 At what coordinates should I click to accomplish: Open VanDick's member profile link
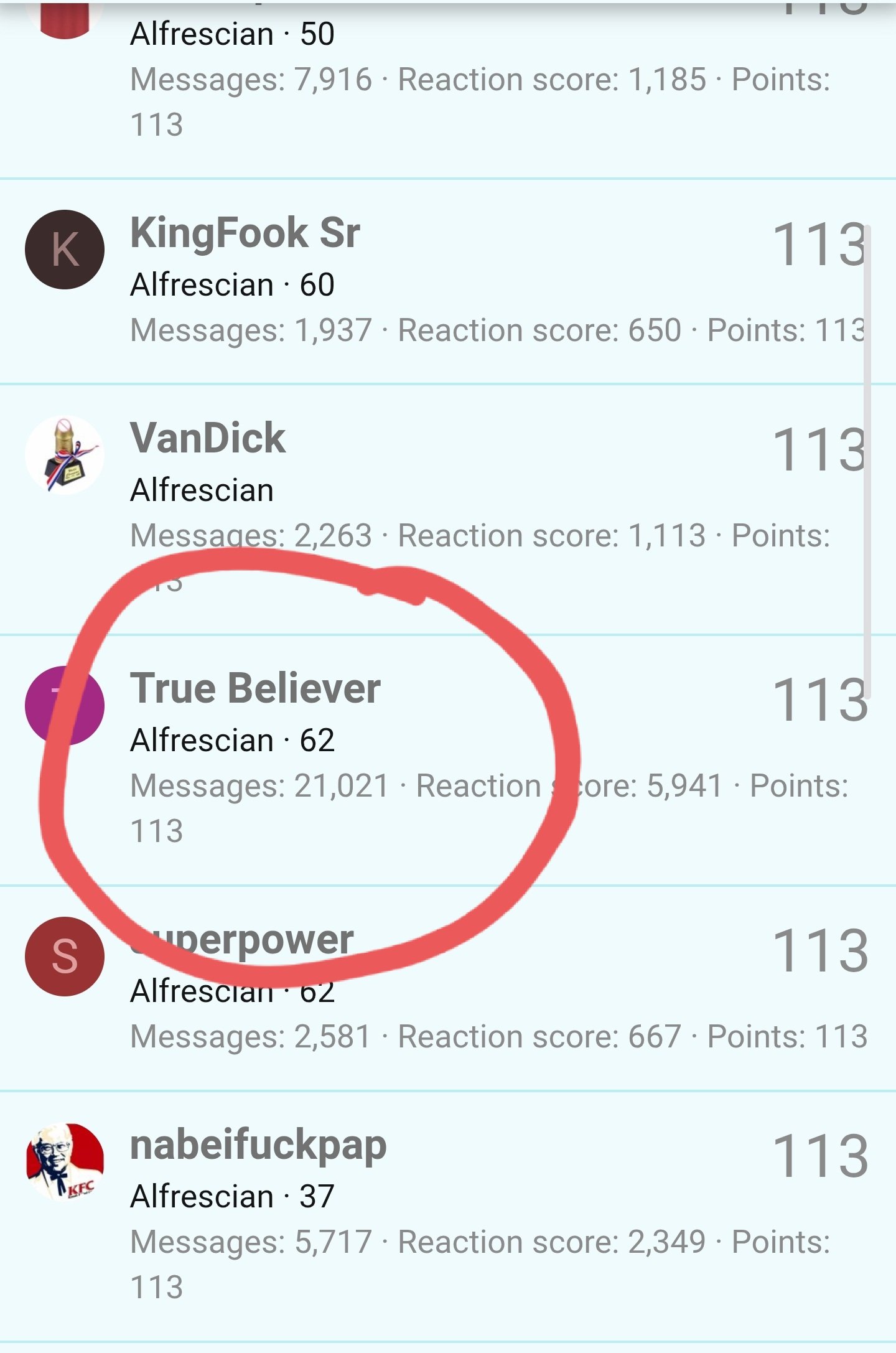(208, 438)
